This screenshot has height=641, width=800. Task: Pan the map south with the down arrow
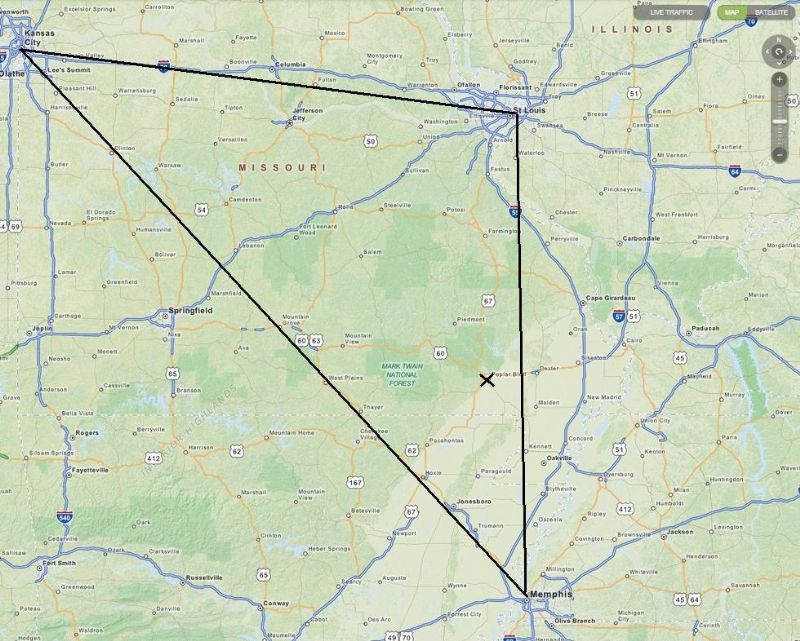click(780, 63)
